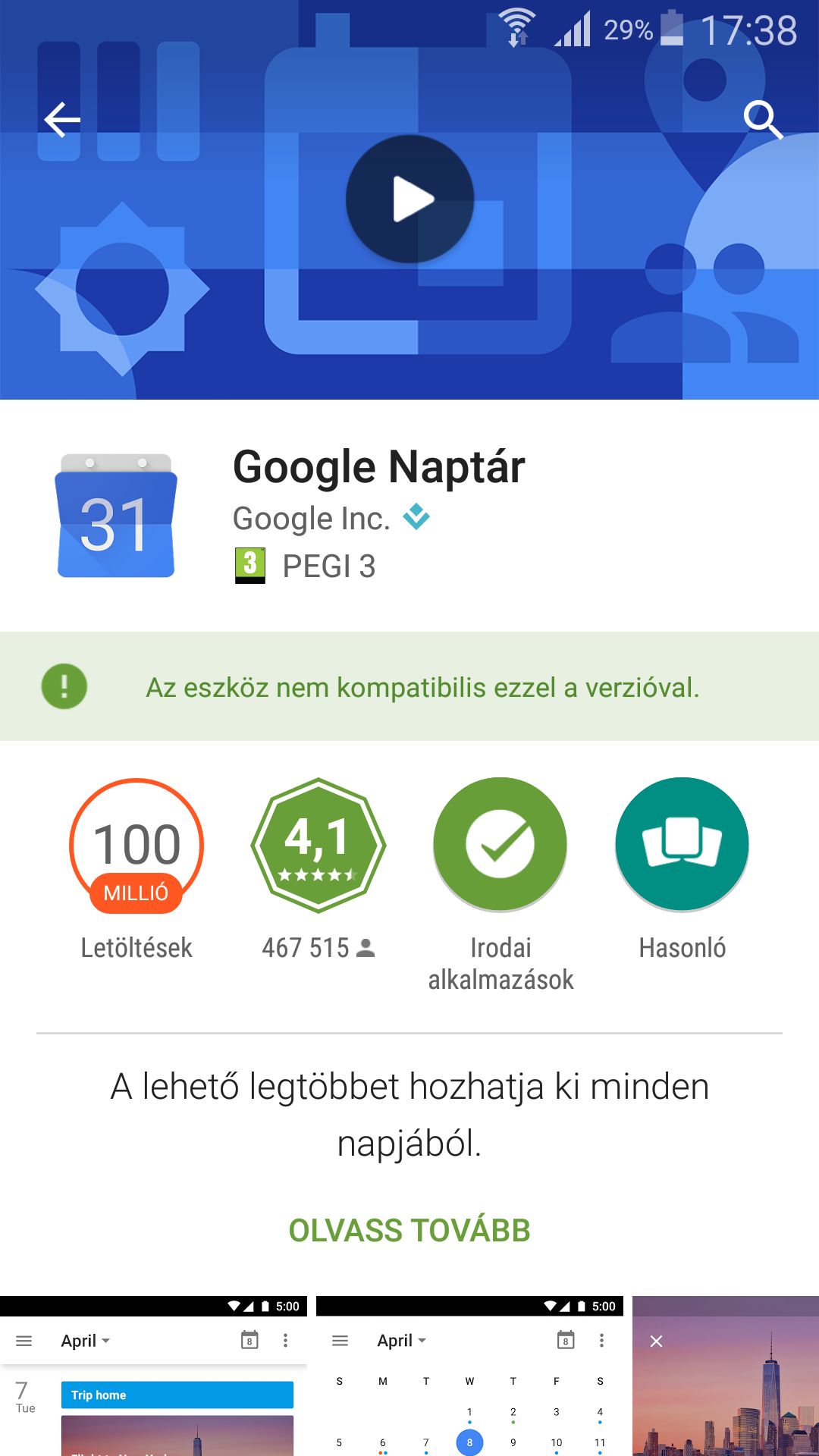Screen dimensions: 819x1456
Task: Go back using the arrow icon
Action: (62, 120)
